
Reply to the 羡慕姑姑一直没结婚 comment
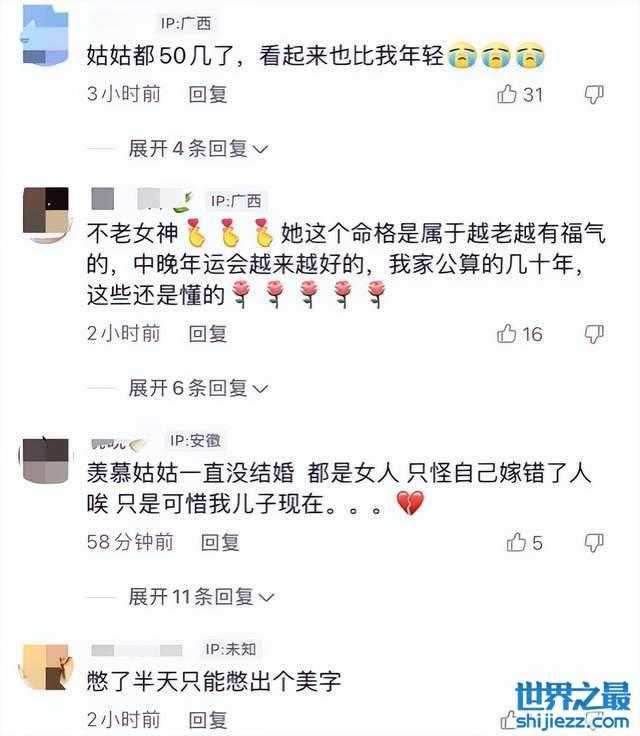point(220,542)
